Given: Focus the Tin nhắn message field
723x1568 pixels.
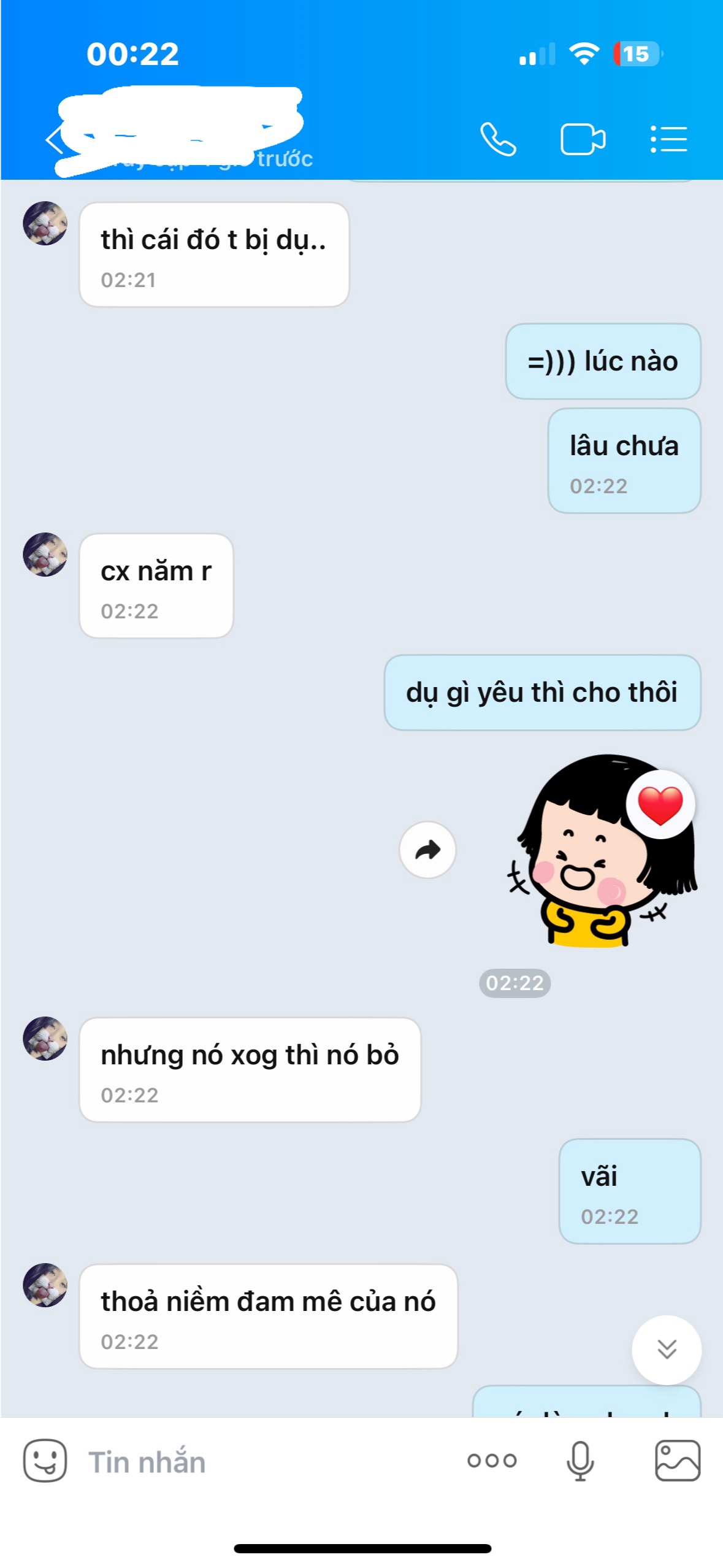Looking at the screenshot, I should (258, 1462).
